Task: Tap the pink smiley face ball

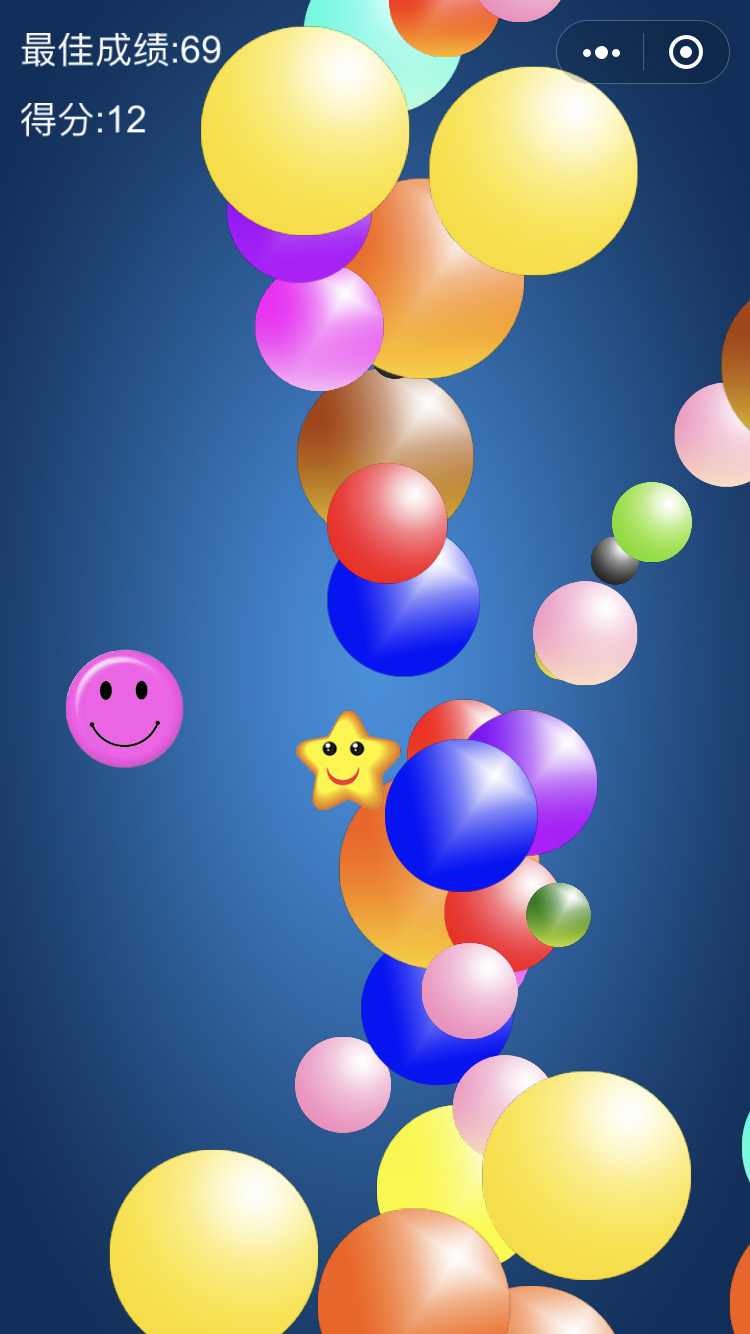Action: coord(124,709)
